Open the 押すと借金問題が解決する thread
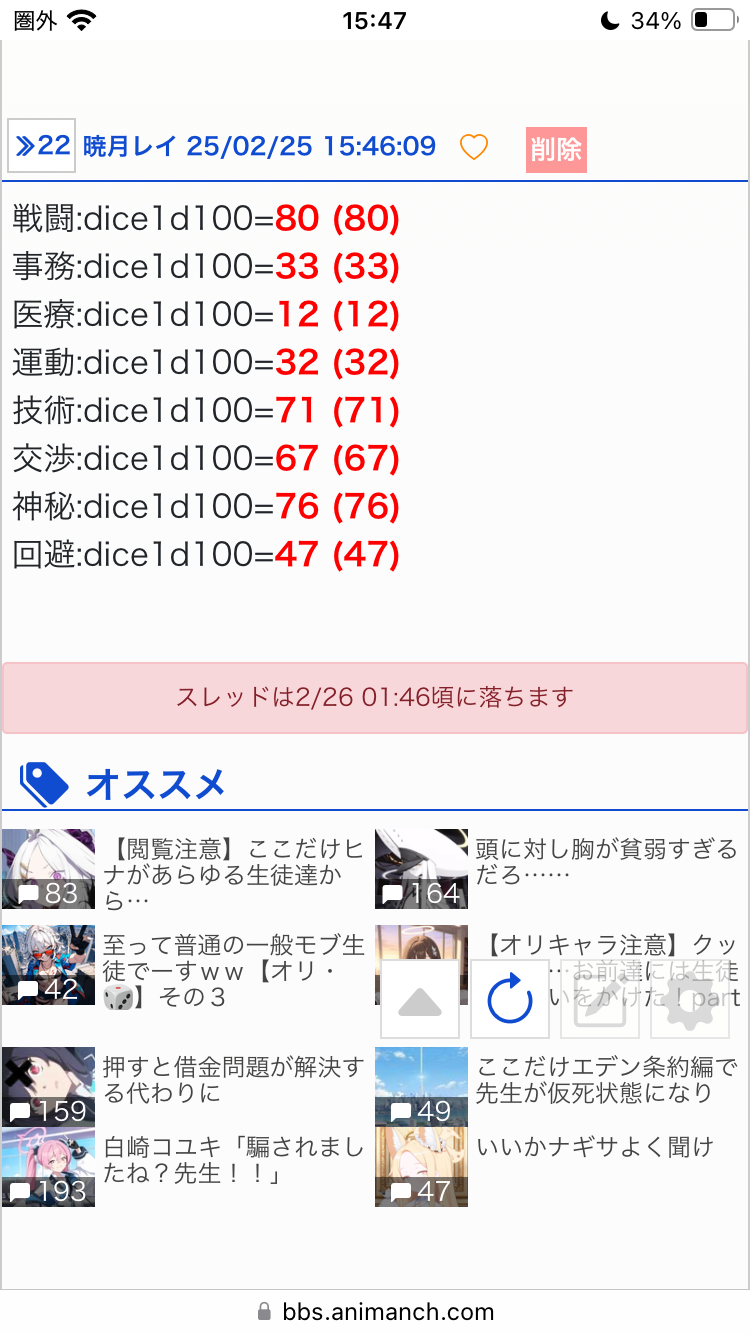 187,1086
